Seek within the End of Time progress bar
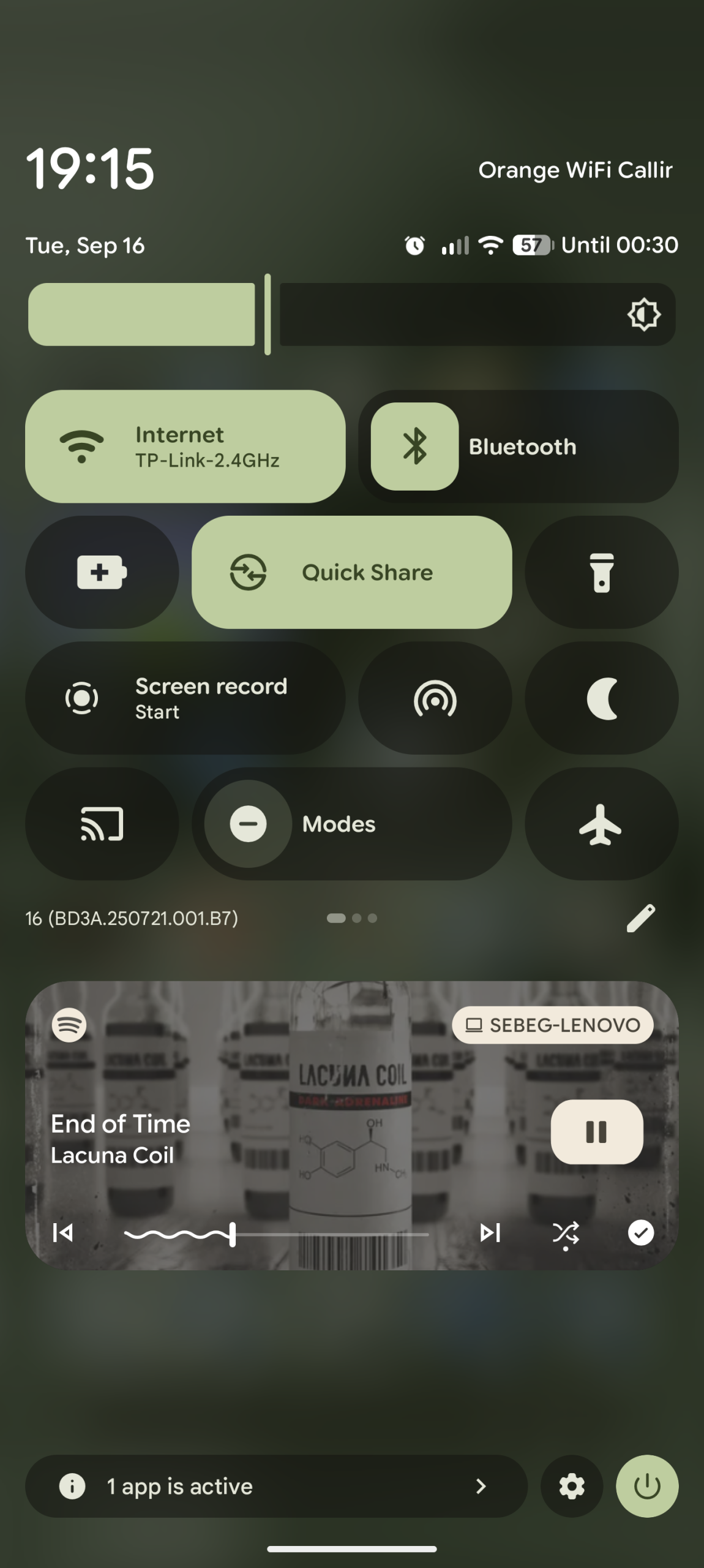 click(275, 1234)
